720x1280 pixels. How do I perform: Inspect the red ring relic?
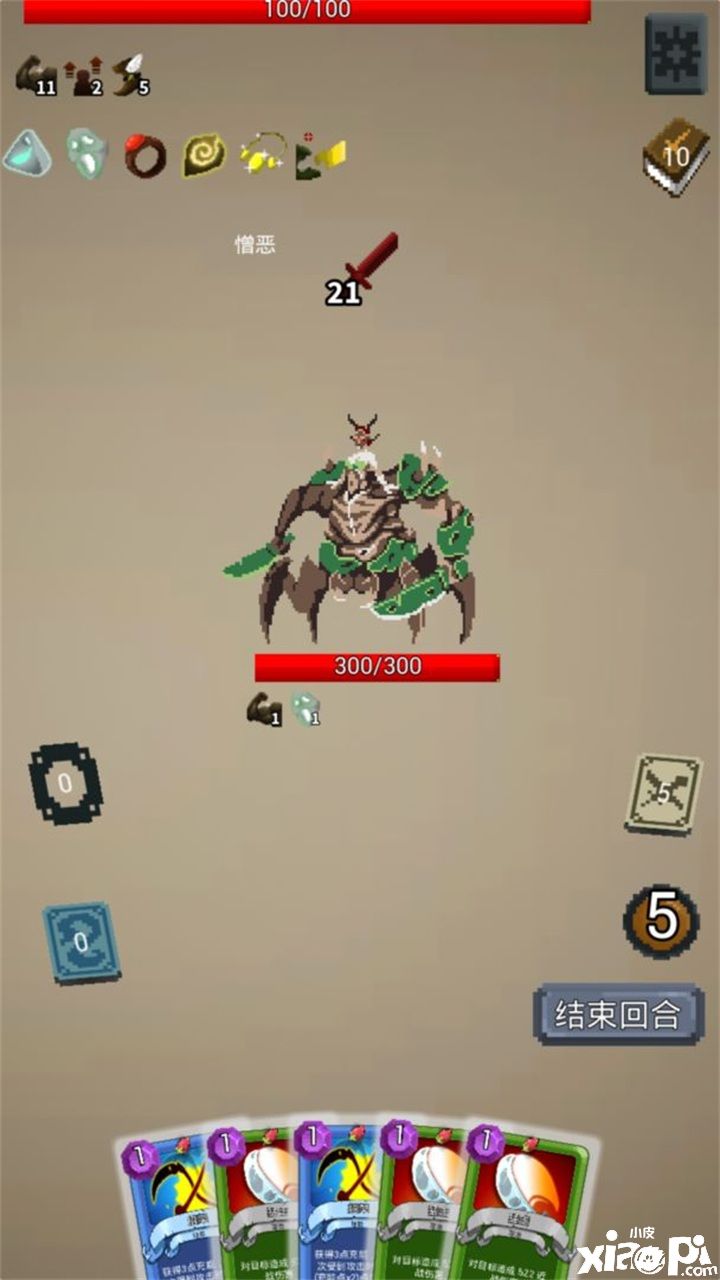[145, 156]
